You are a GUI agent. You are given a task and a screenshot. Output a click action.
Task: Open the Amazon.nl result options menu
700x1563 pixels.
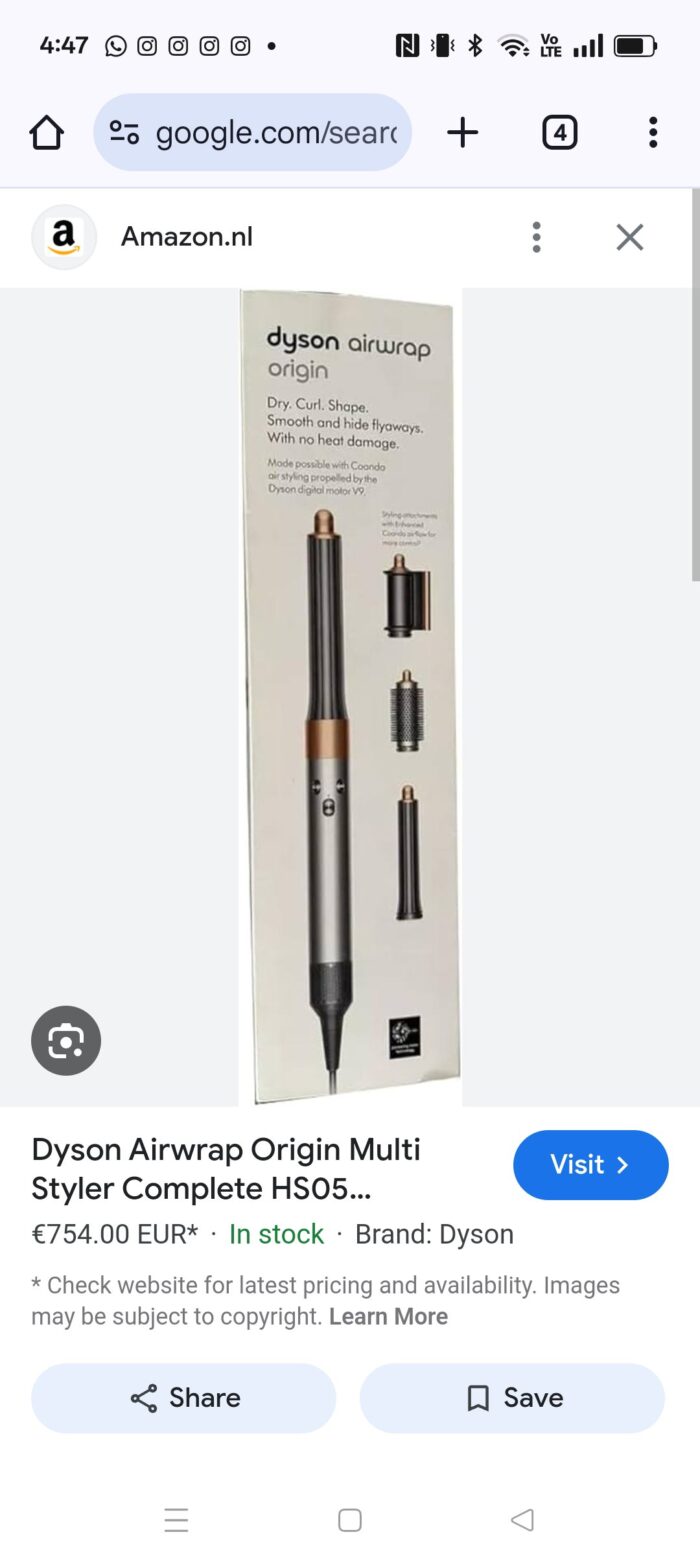[x=537, y=237]
